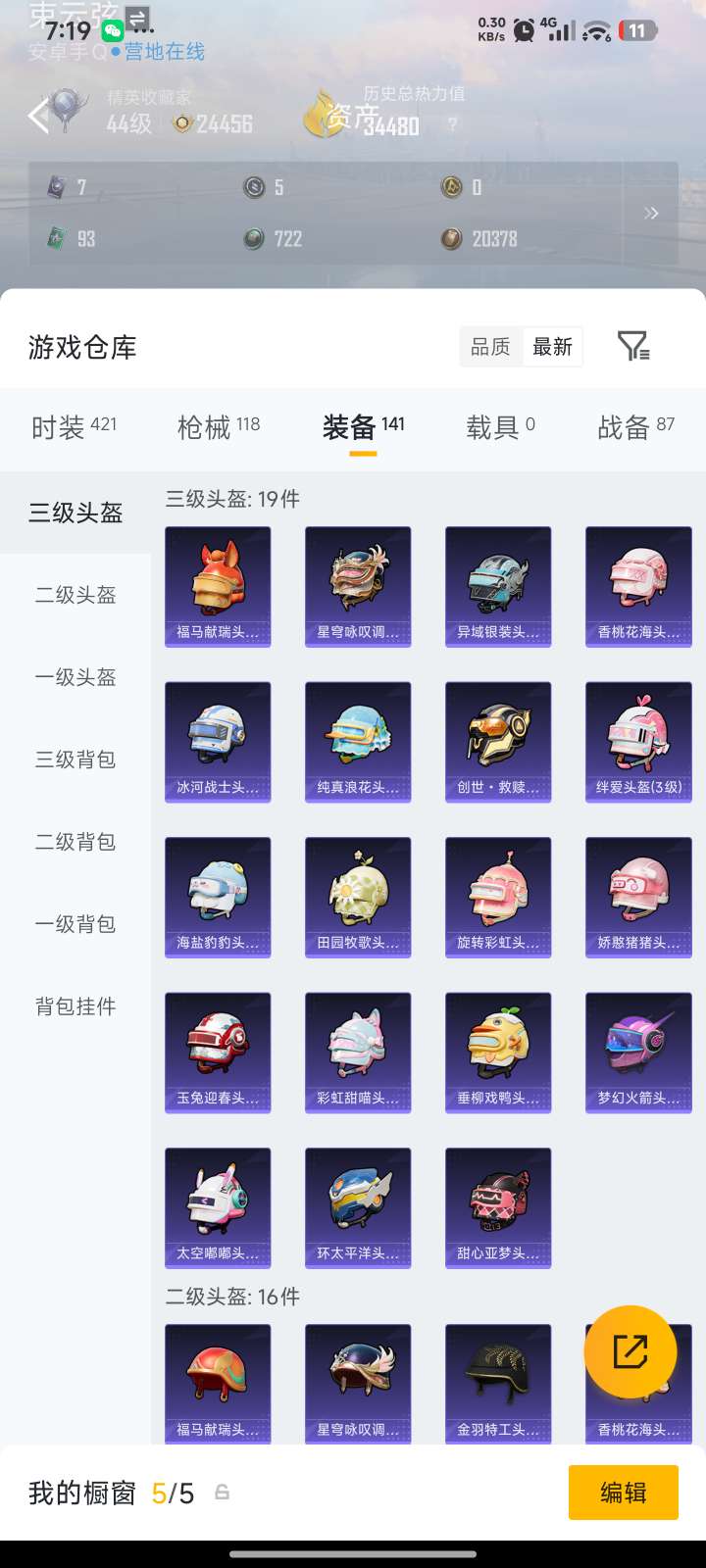Switch to the 战备 tab
This screenshot has height=1568, width=706.
(635, 427)
